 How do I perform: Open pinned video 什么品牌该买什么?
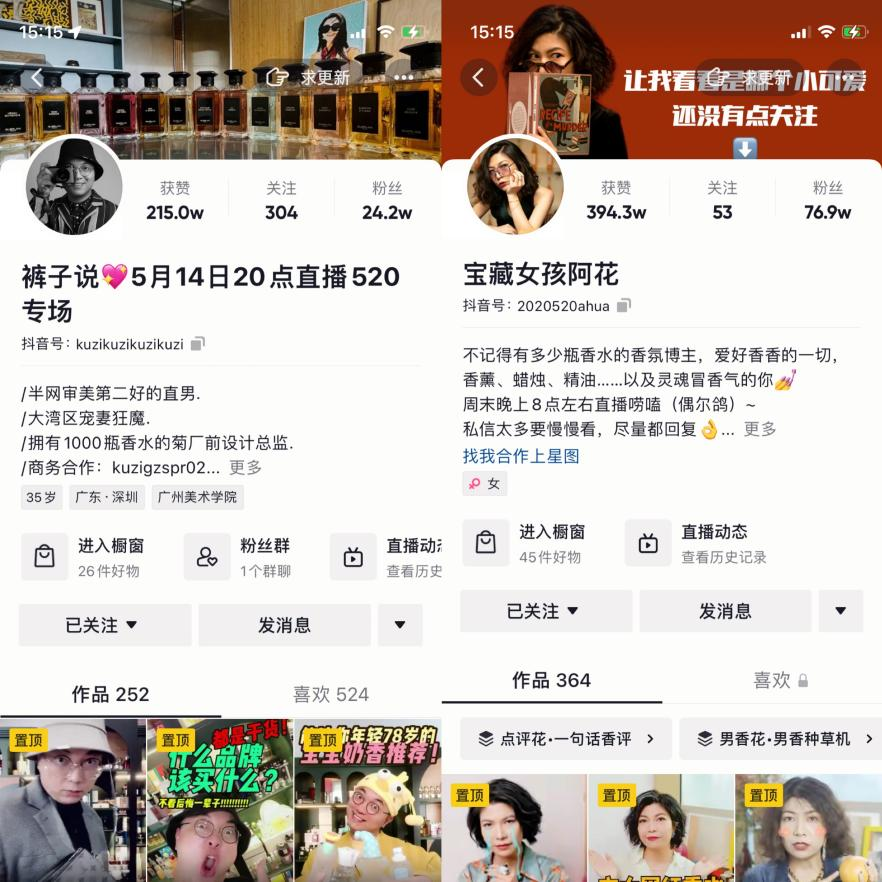220,800
